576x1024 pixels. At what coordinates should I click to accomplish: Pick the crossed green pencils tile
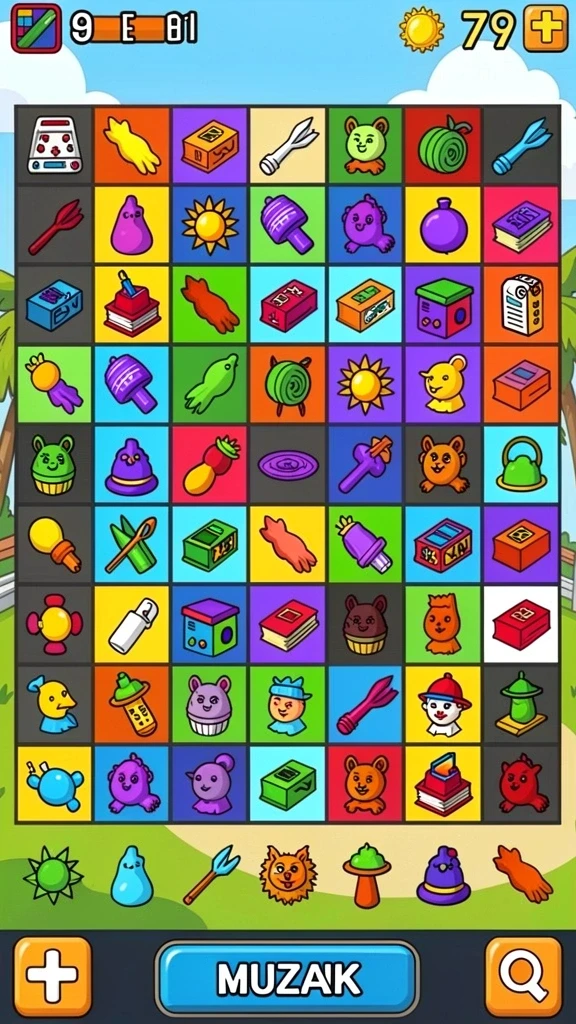pyautogui.click(x=132, y=545)
